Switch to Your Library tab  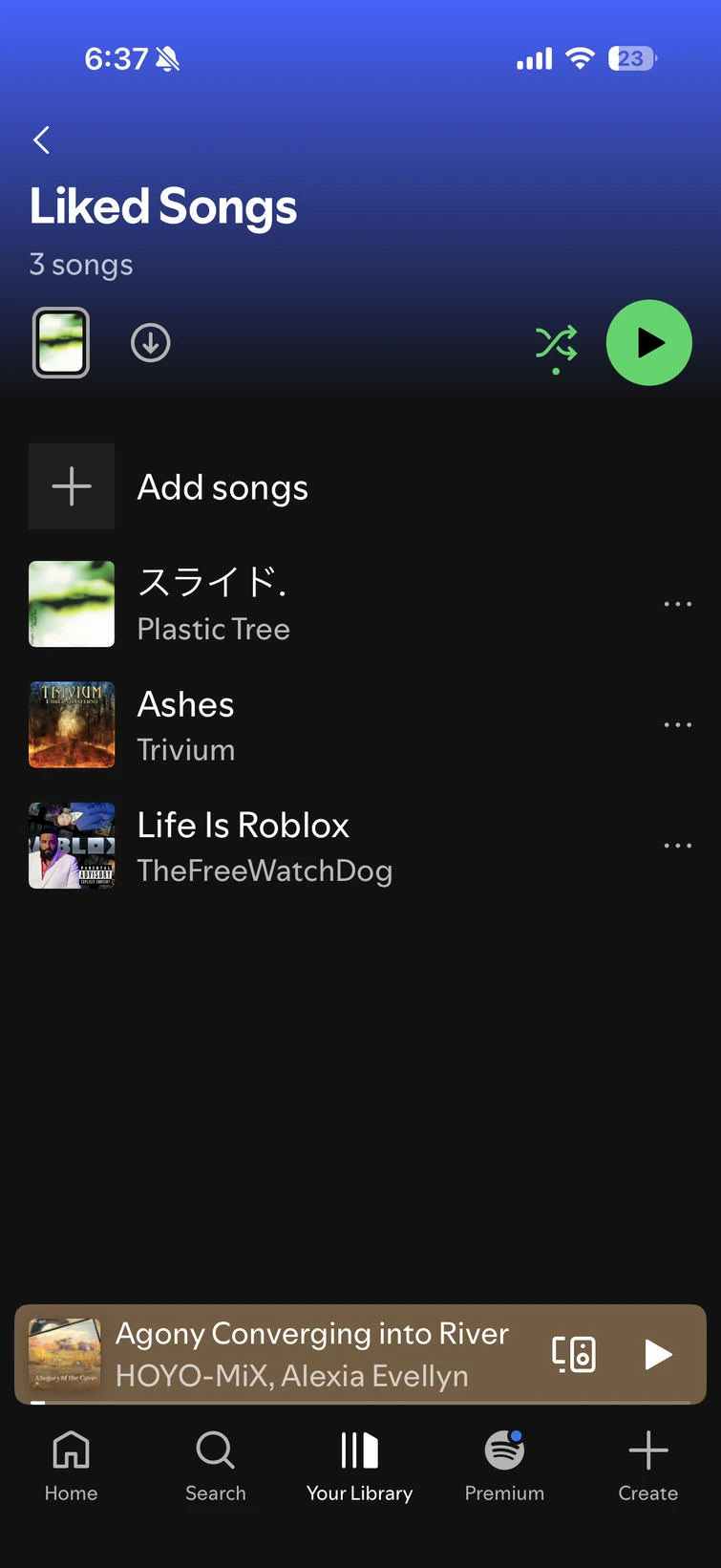coord(360,1467)
